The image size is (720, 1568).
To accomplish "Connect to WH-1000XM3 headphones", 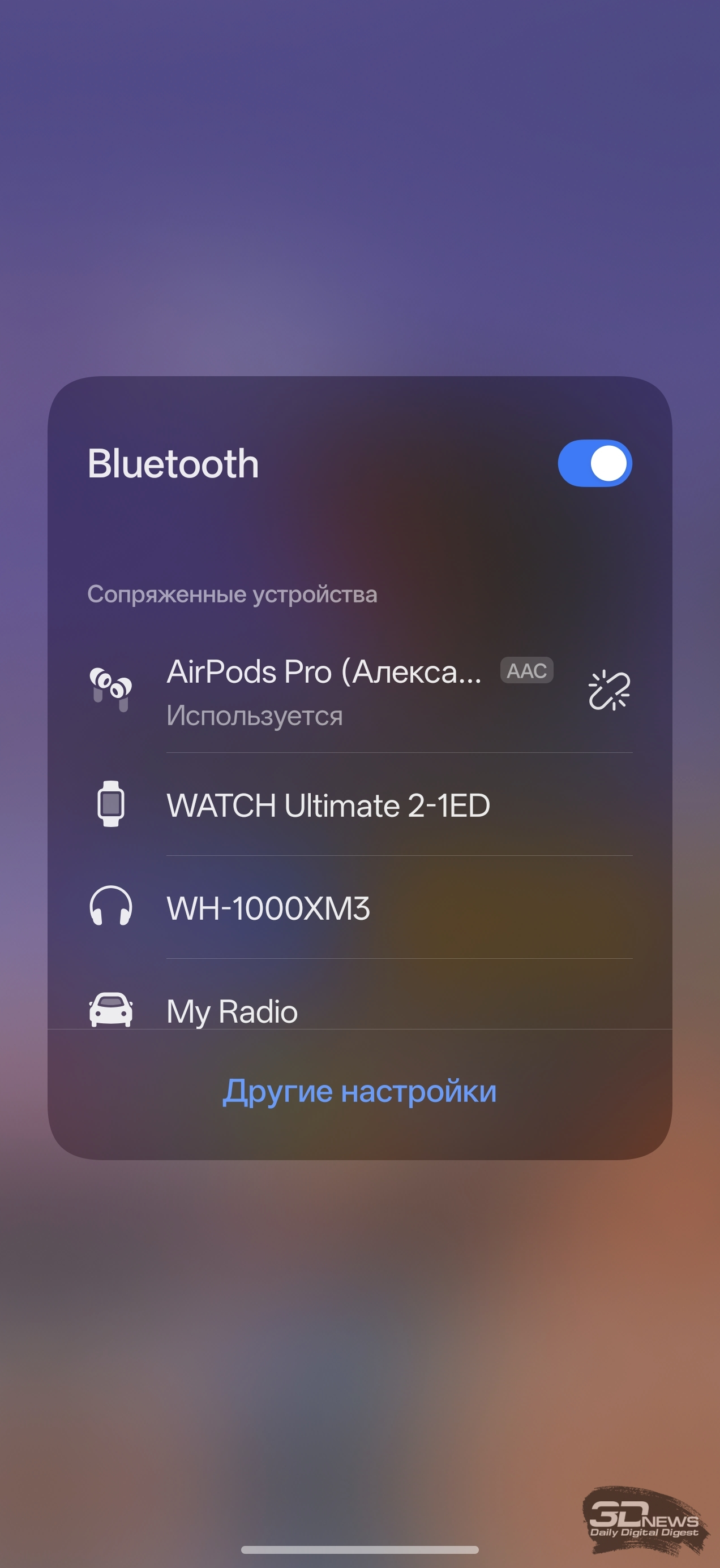I will [268, 907].
